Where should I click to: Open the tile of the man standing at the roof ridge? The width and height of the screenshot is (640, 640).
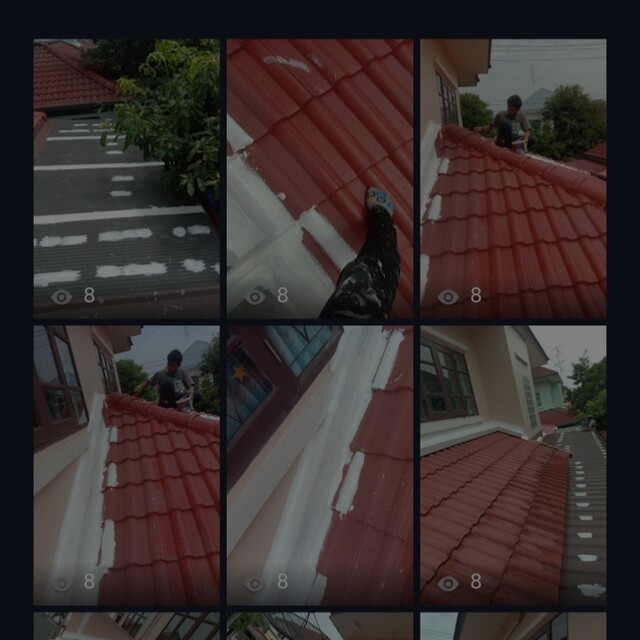click(512, 178)
